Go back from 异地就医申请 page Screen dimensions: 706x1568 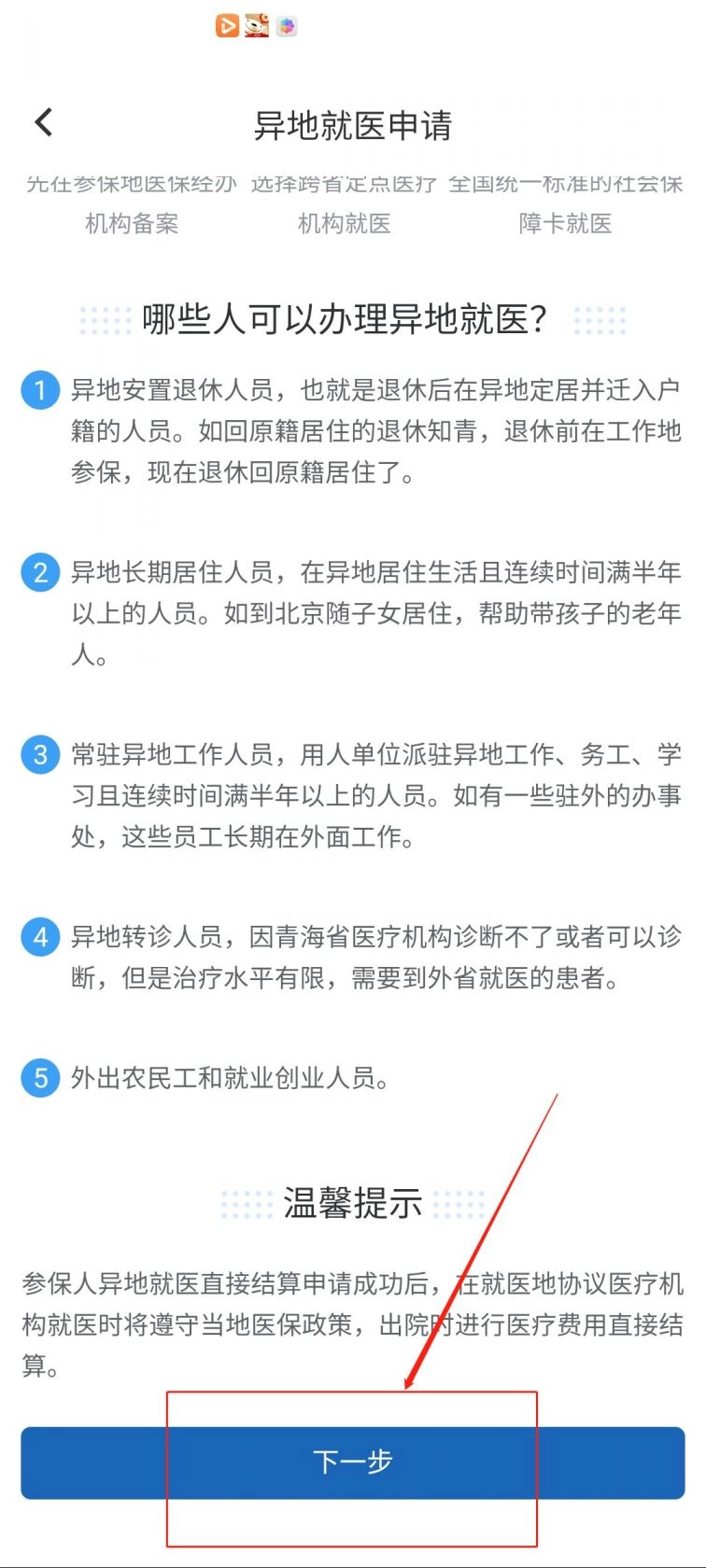(x=44, y=122)
